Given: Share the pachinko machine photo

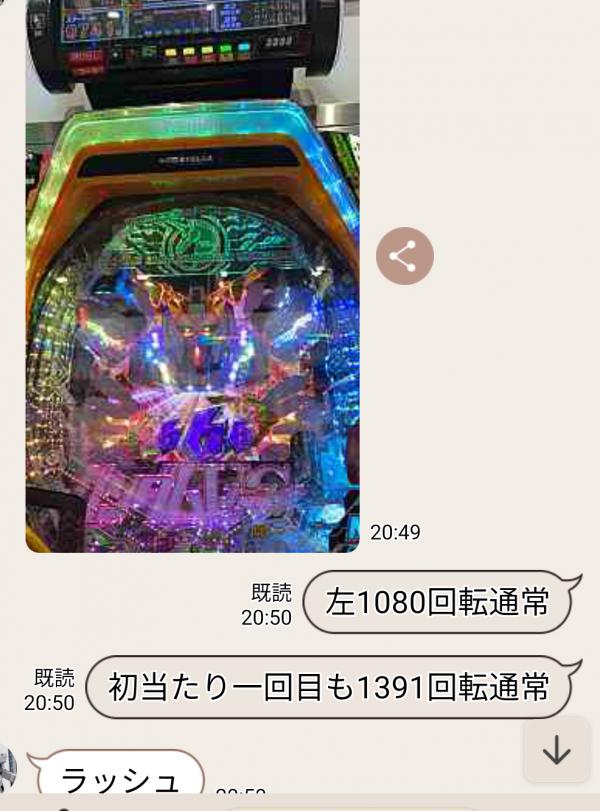Looking at the screenshot, I should pos(404,256).
